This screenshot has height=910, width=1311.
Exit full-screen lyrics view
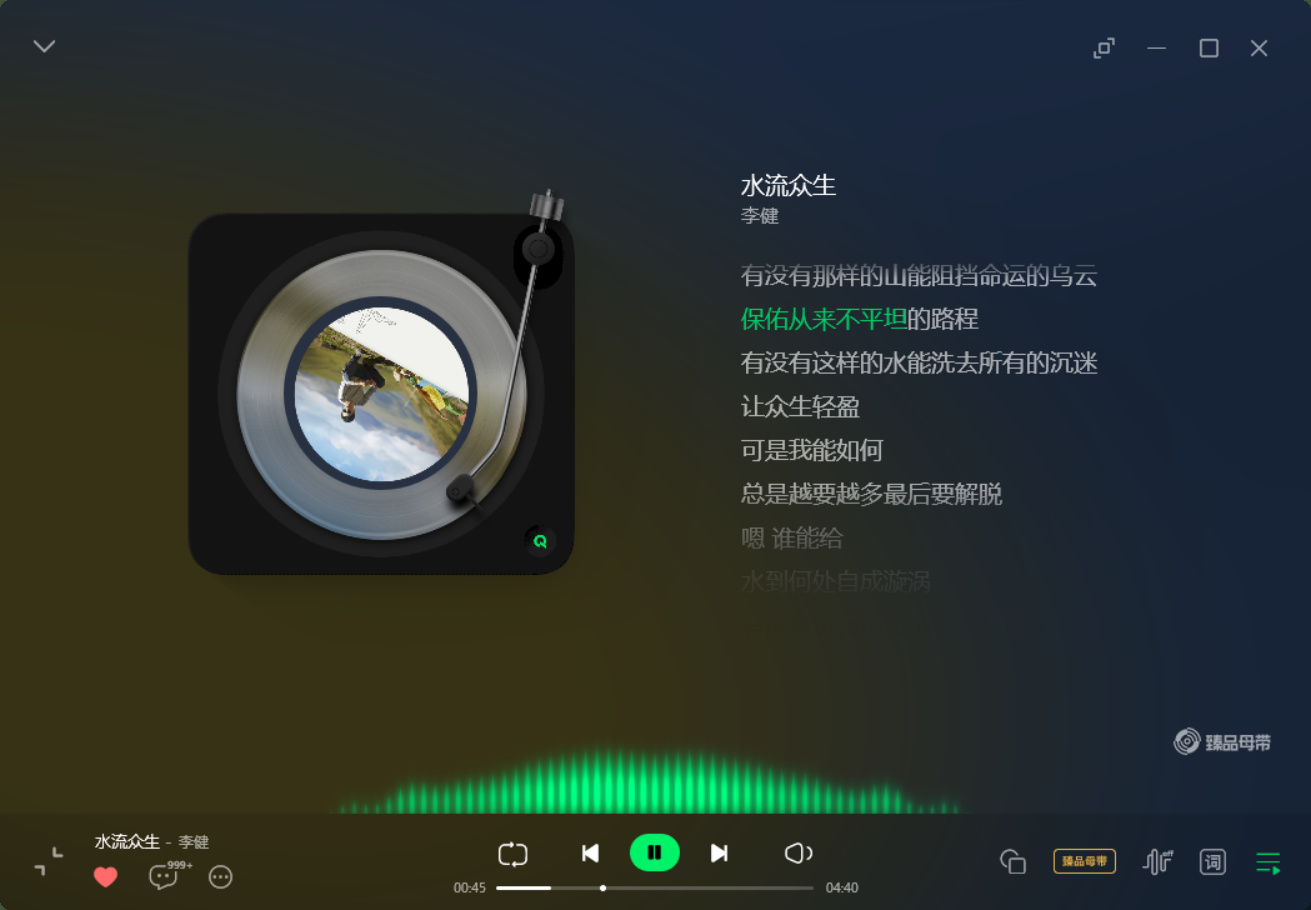point(48,861)
